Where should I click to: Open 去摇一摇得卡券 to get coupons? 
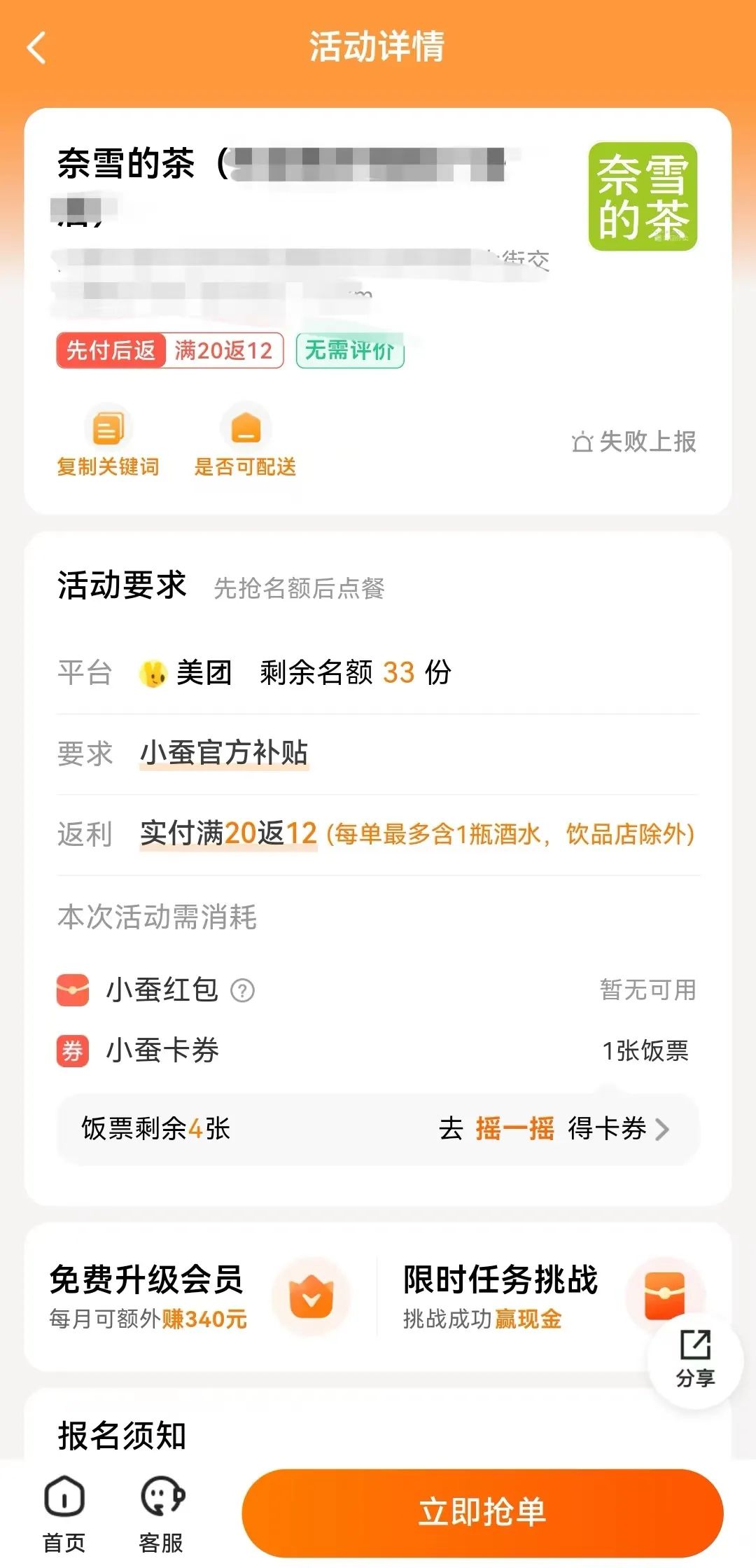554,1128
